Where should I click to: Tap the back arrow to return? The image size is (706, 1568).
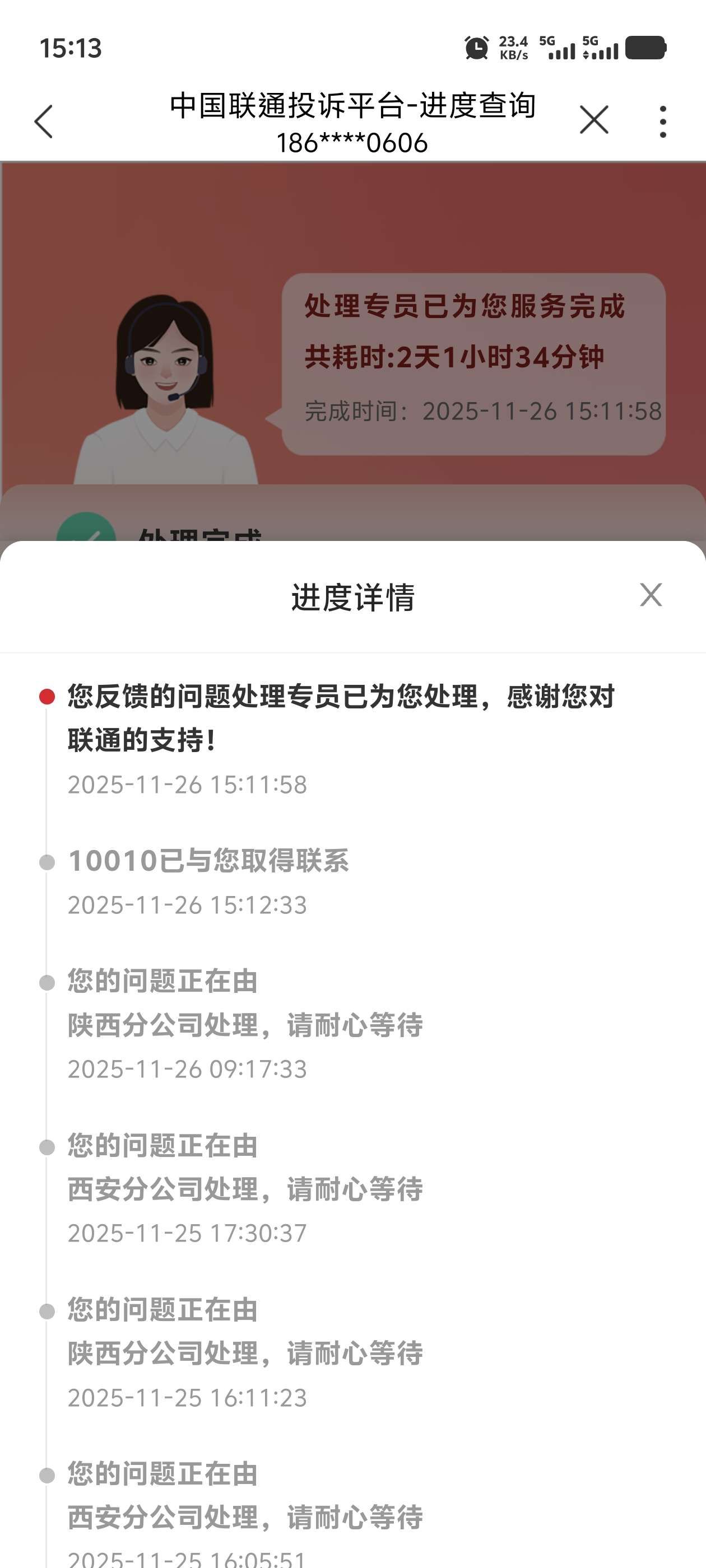(x=43, y=120)
